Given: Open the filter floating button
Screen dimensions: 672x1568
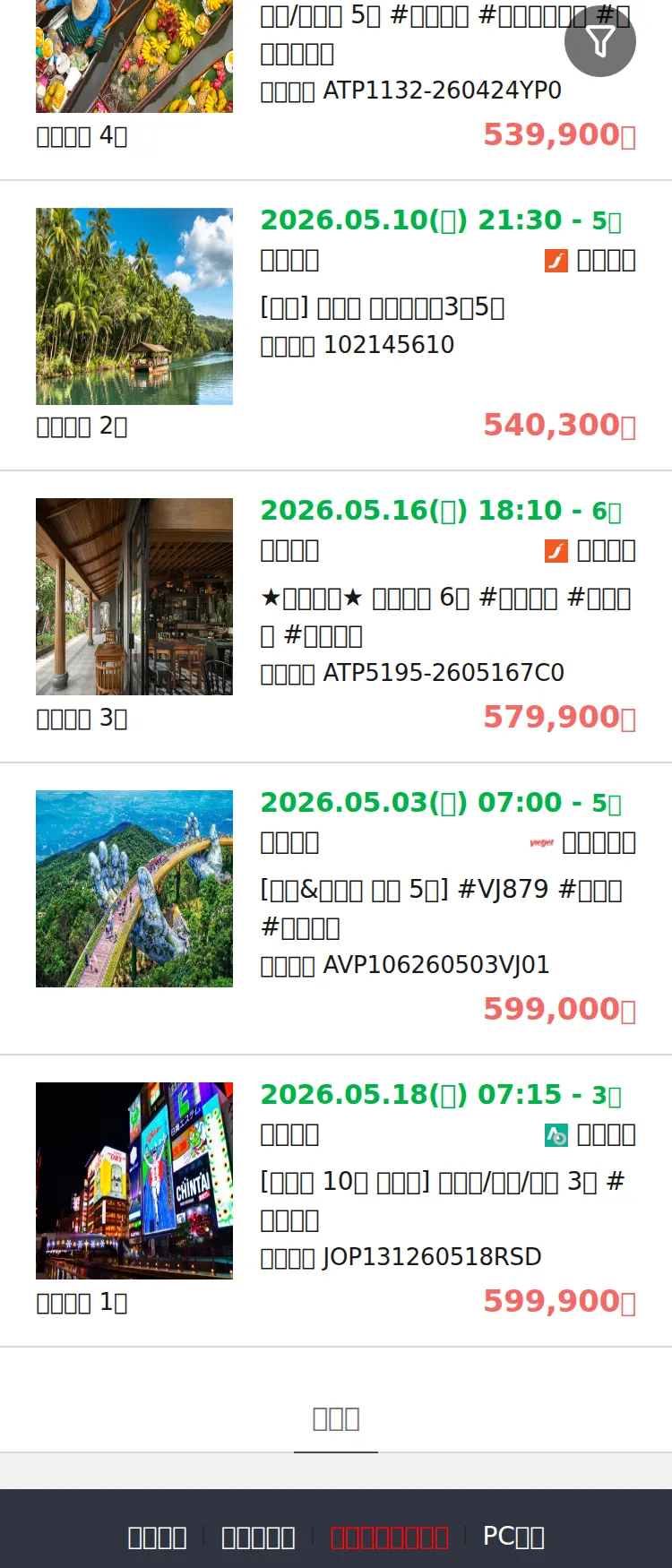Looking at the screenshot, I should pyautogui.click(x=599, y=41).
